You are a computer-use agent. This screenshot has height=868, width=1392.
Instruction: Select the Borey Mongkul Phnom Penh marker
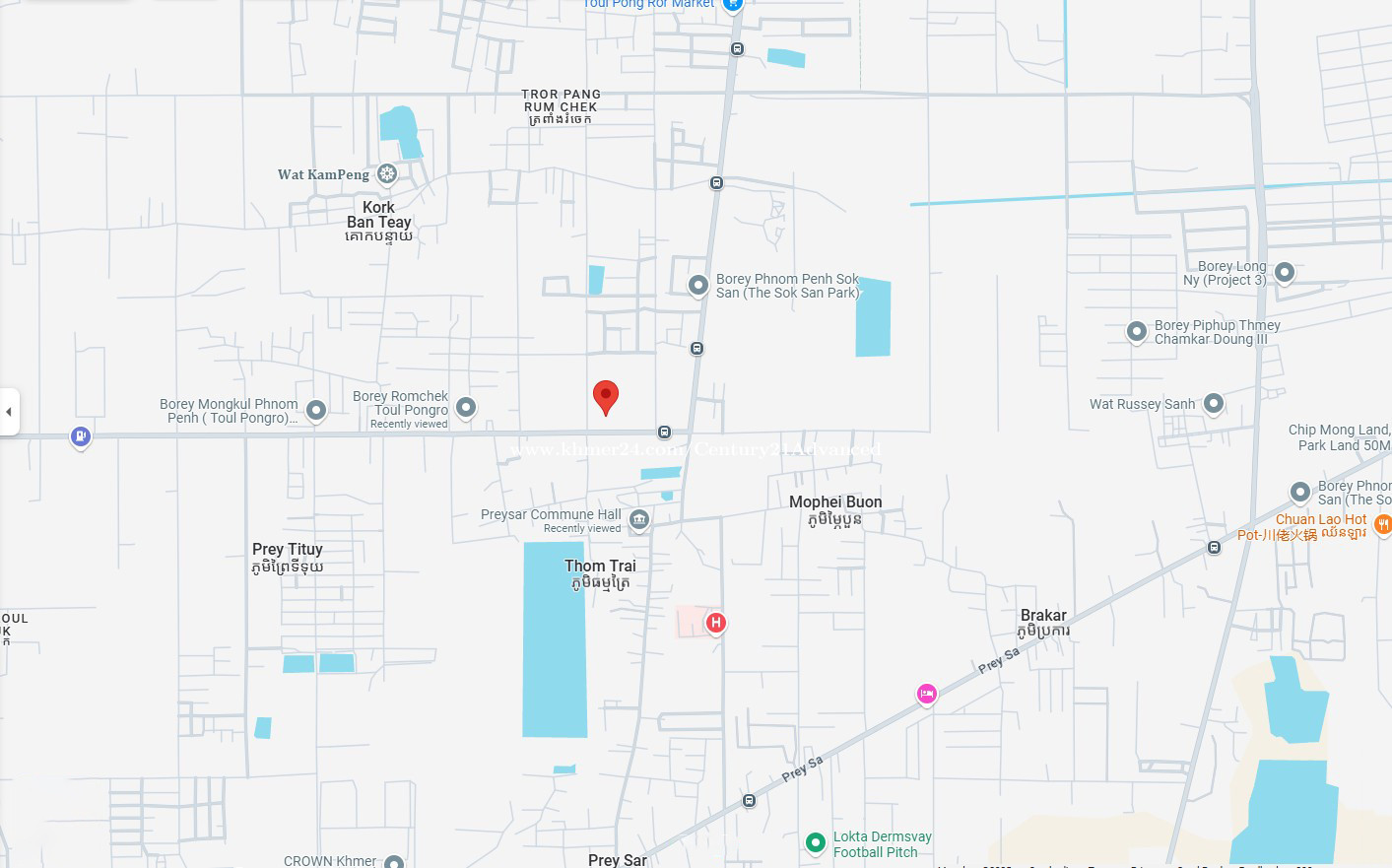[x=316, y=410]
